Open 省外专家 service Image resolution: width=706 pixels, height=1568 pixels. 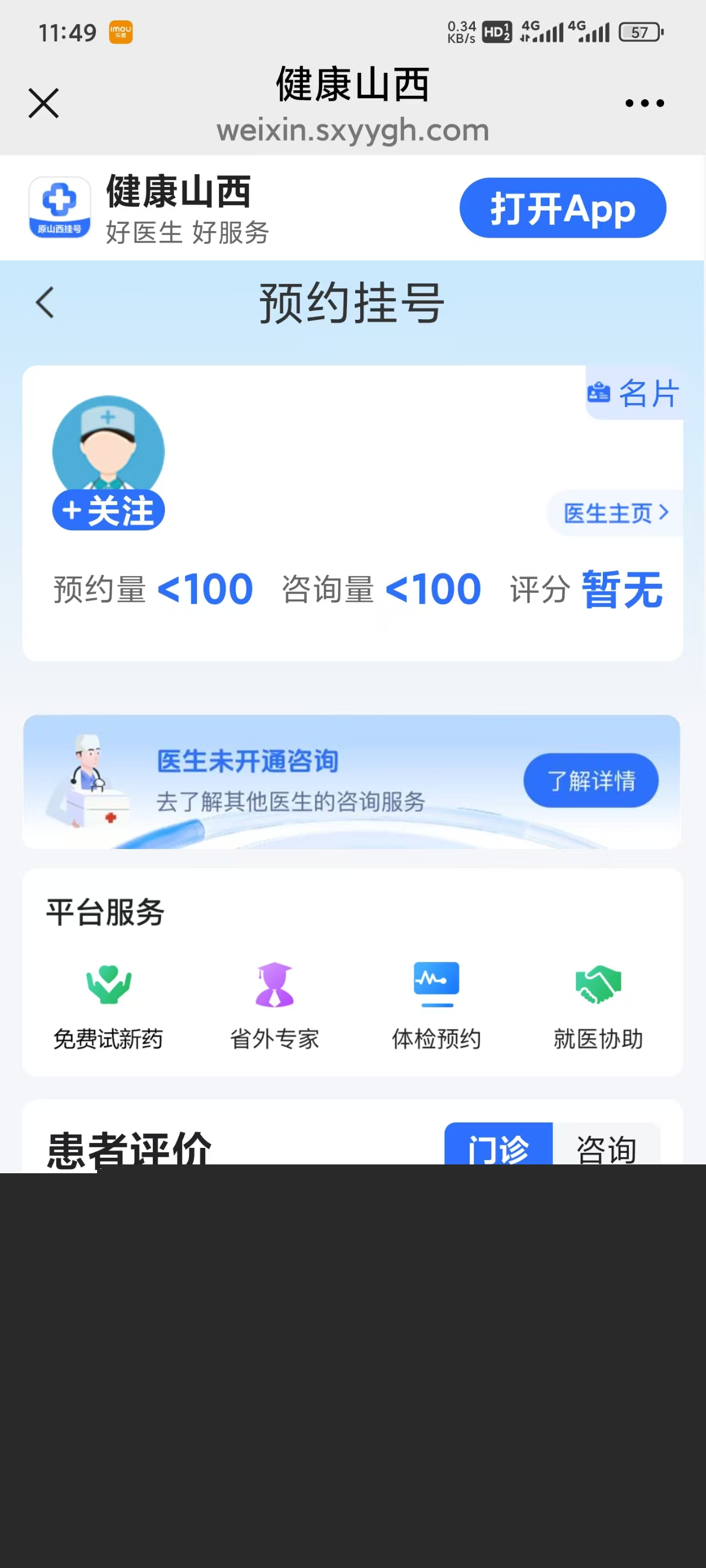275,1006
